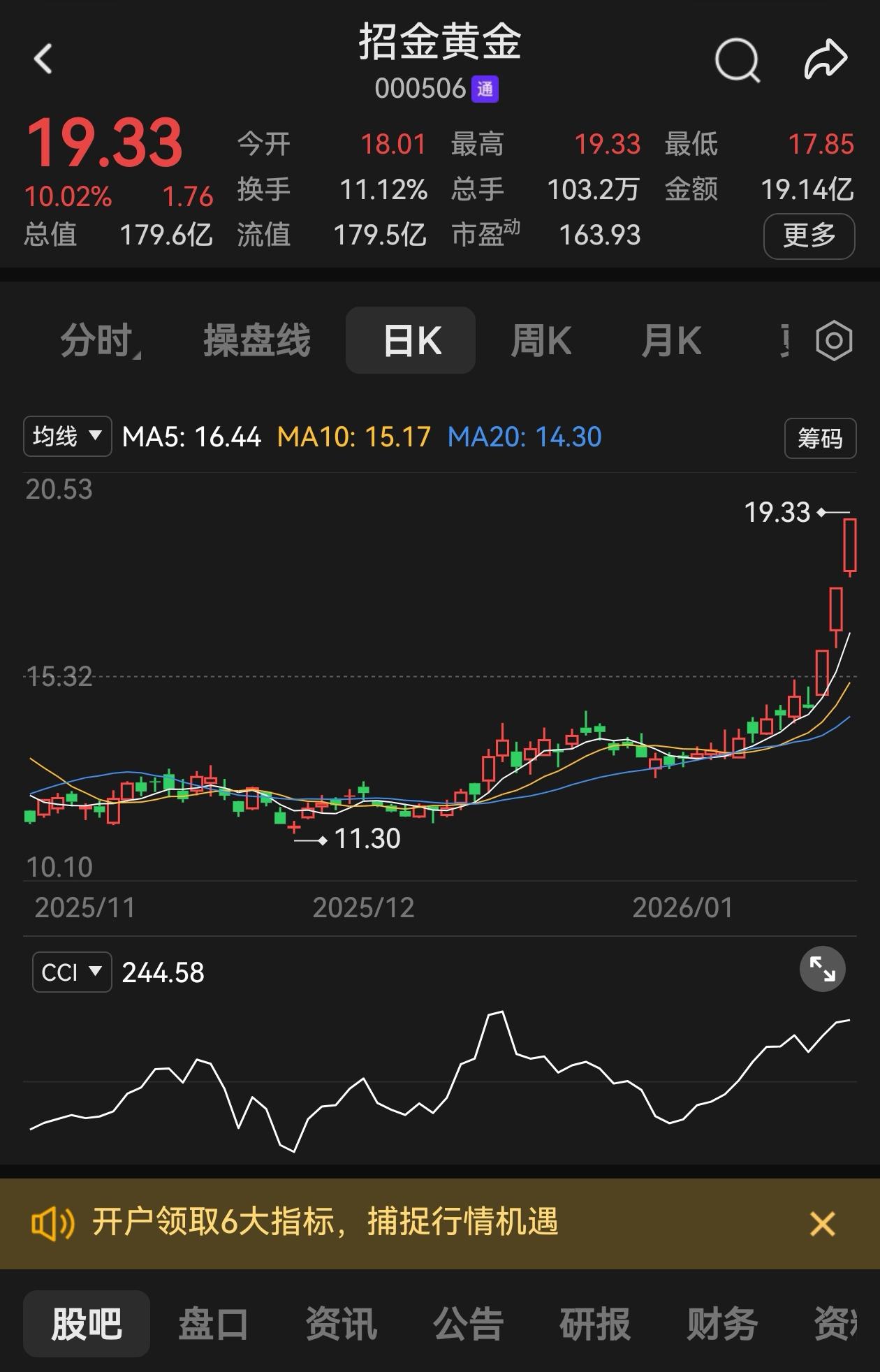Switch to the 盘口 tab
The height and width of the screenshot is (1372, 880).
click(x=214, y=1324)
